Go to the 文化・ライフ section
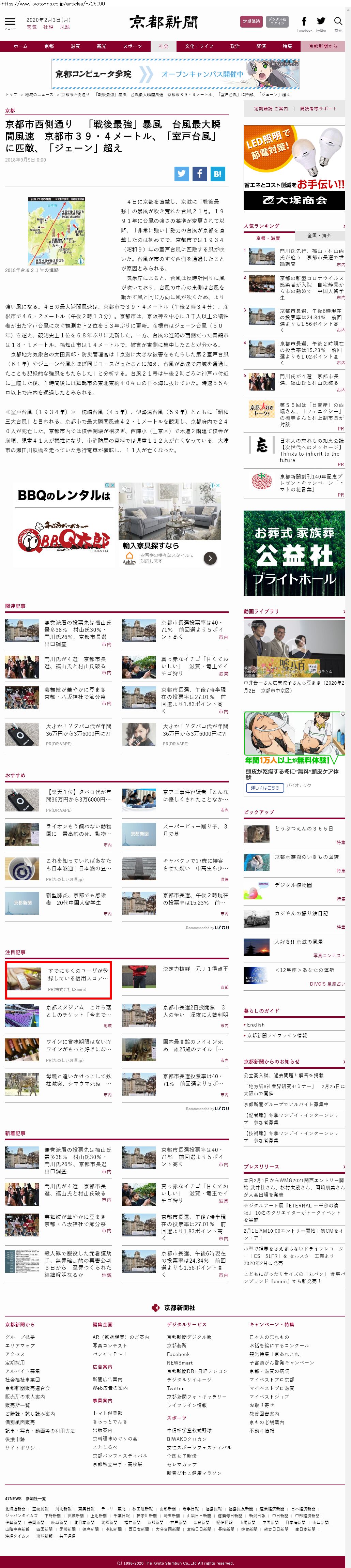 (199, 46)
